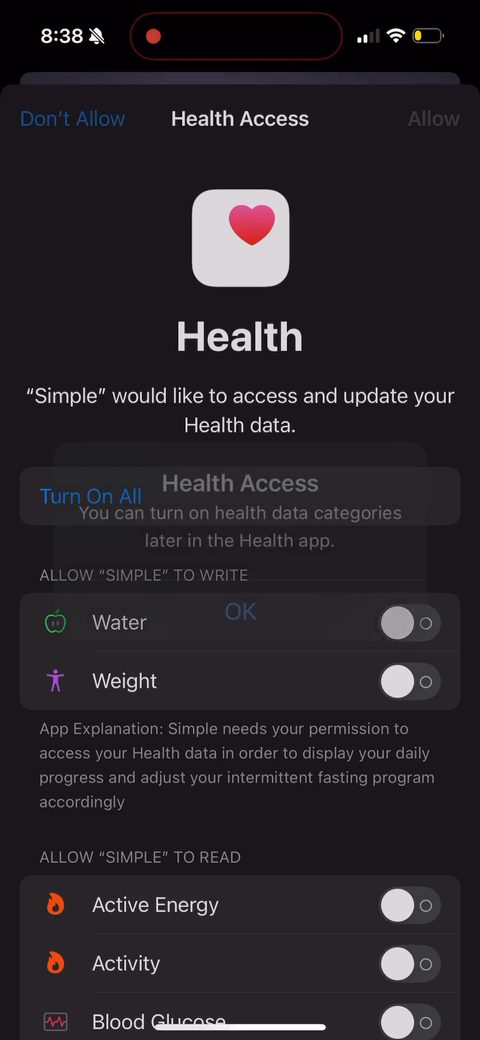The width and height of the screenshot is (480, 1040).
Task: Tap Turn On All categories
Action: coord(91,496)
